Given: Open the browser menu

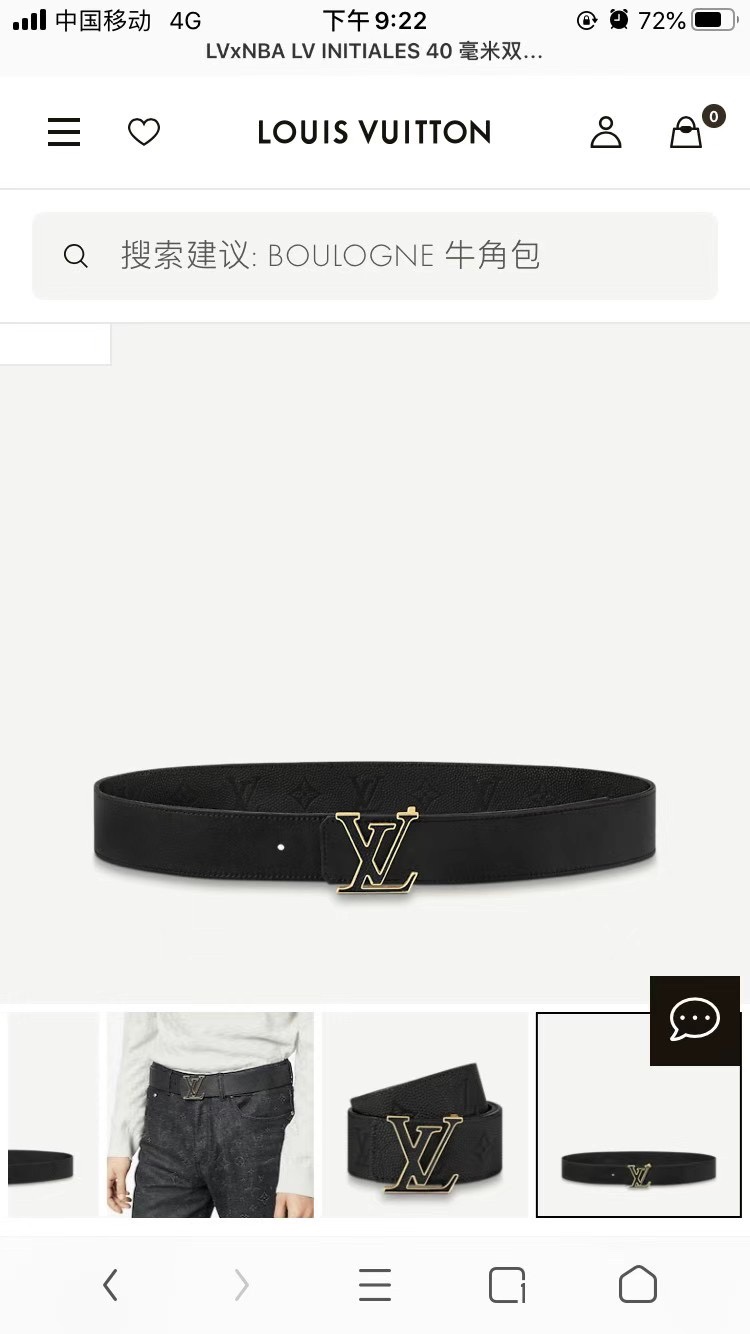Looking at the screenshot, I should (x=375, y=1285).
